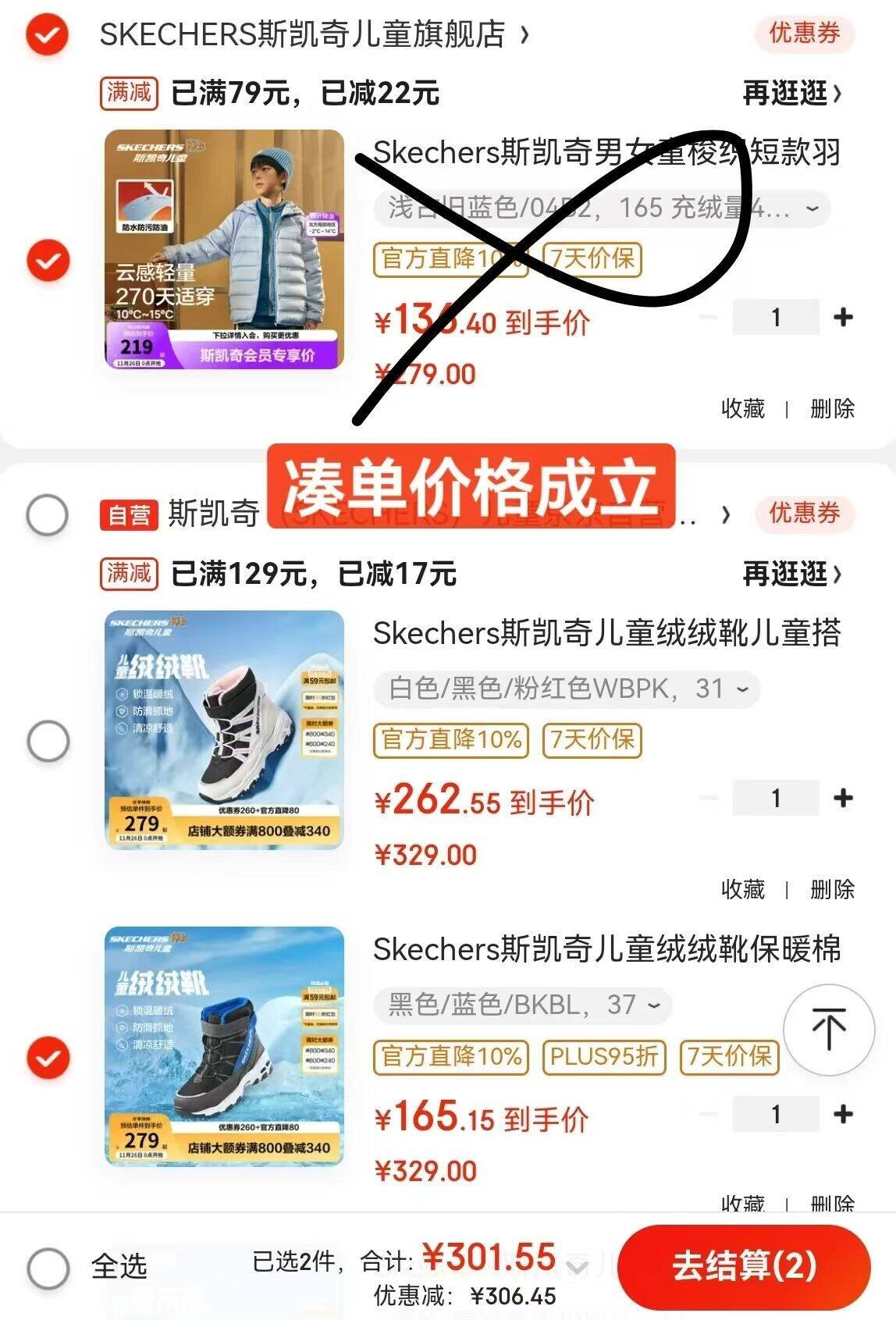Select the 白色/黑色/粉红色 boot checkbox
The height and width of the screenshot is (1320, 896).
click(x=48, y=741)
